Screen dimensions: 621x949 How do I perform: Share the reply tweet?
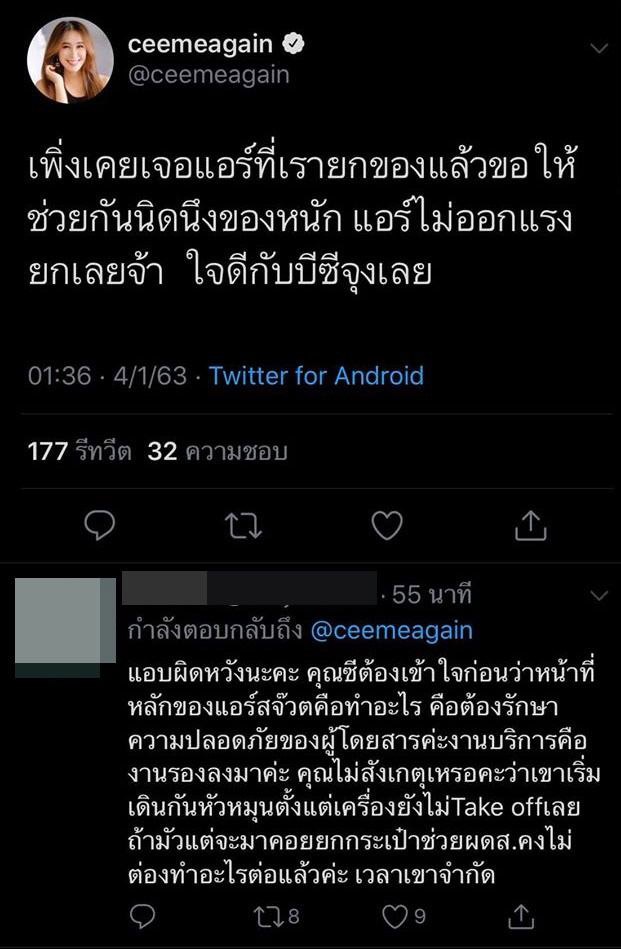coord(520,915)
